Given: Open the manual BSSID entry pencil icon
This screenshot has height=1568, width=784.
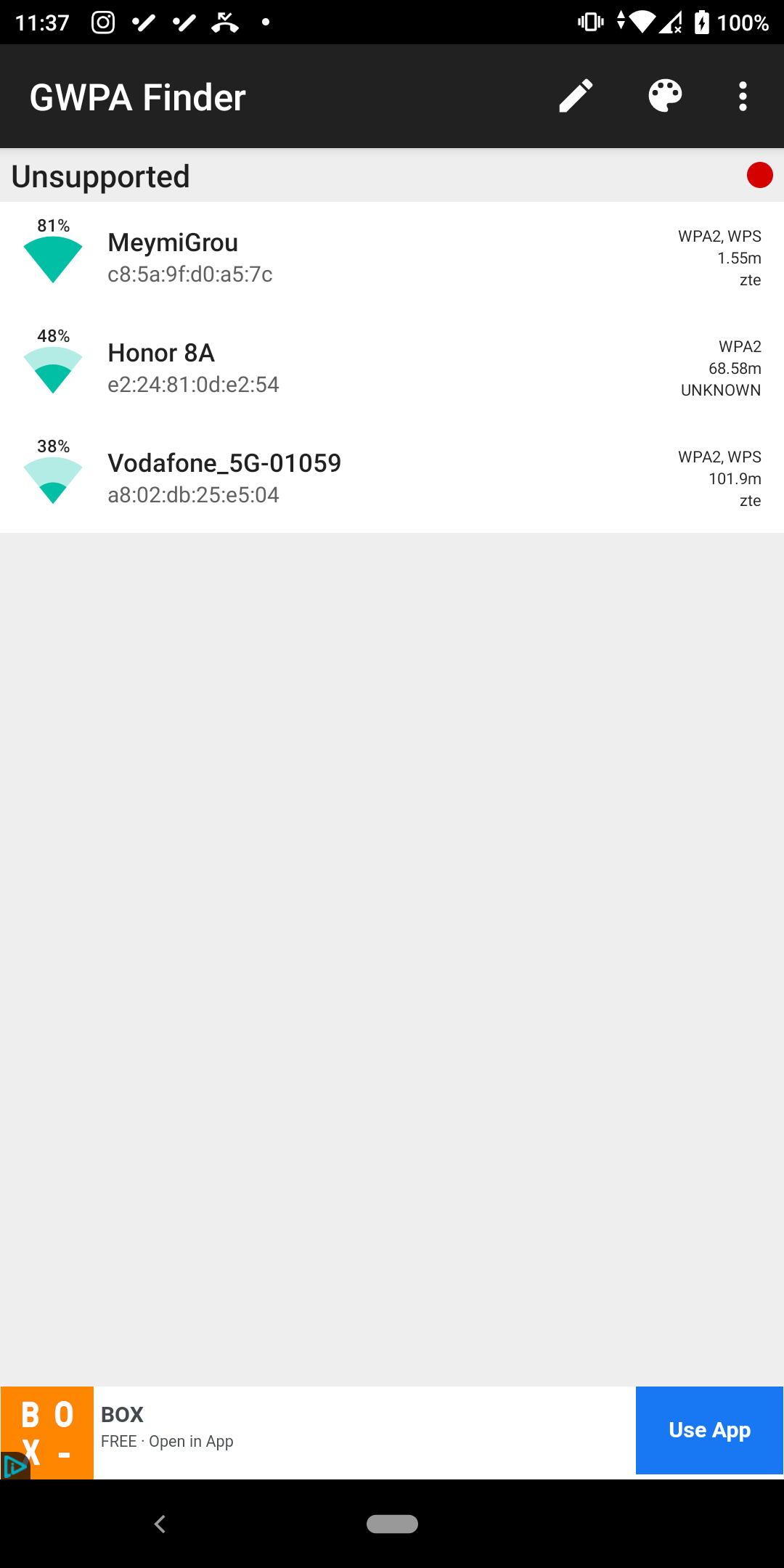Looking at the screenshot, I should [x=576, y=95].
